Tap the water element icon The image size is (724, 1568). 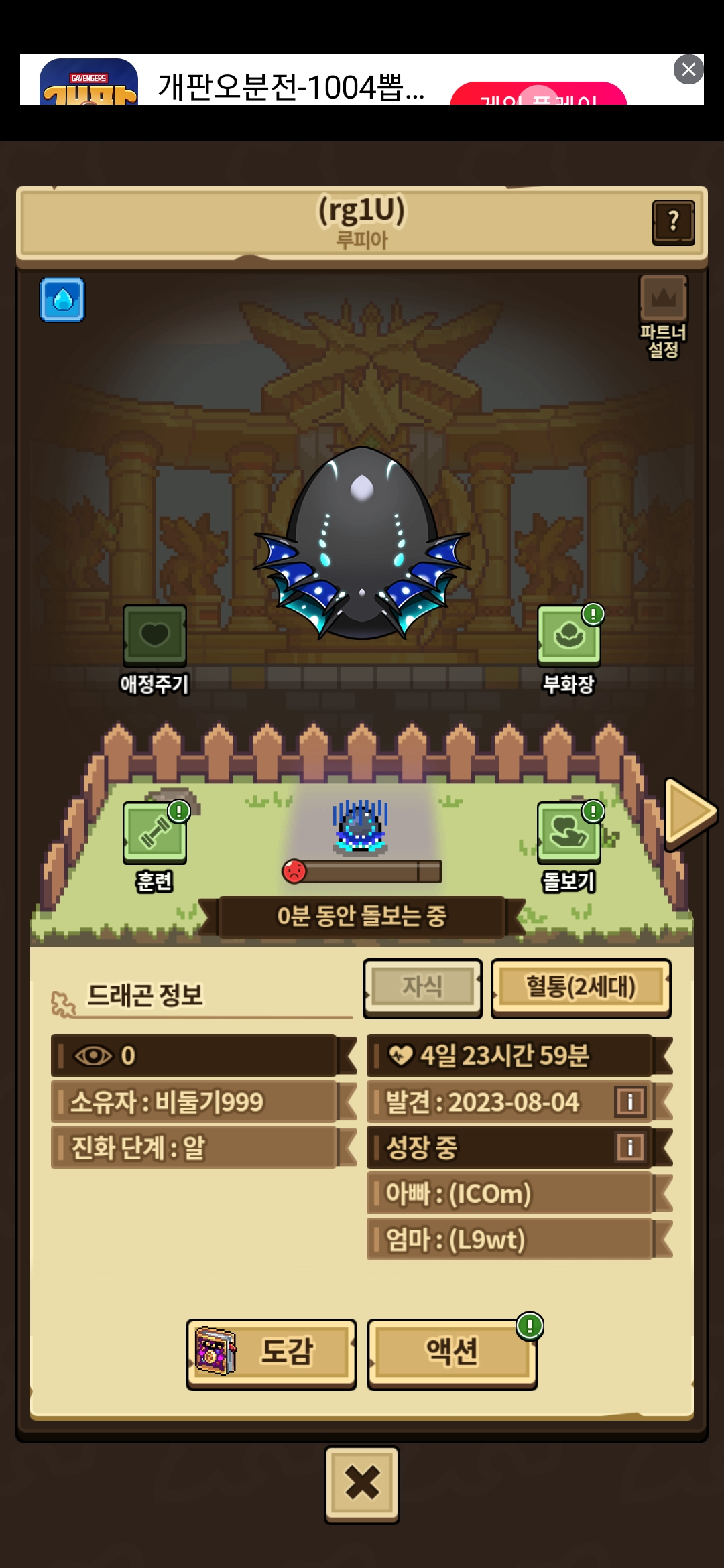pos(62,300)
